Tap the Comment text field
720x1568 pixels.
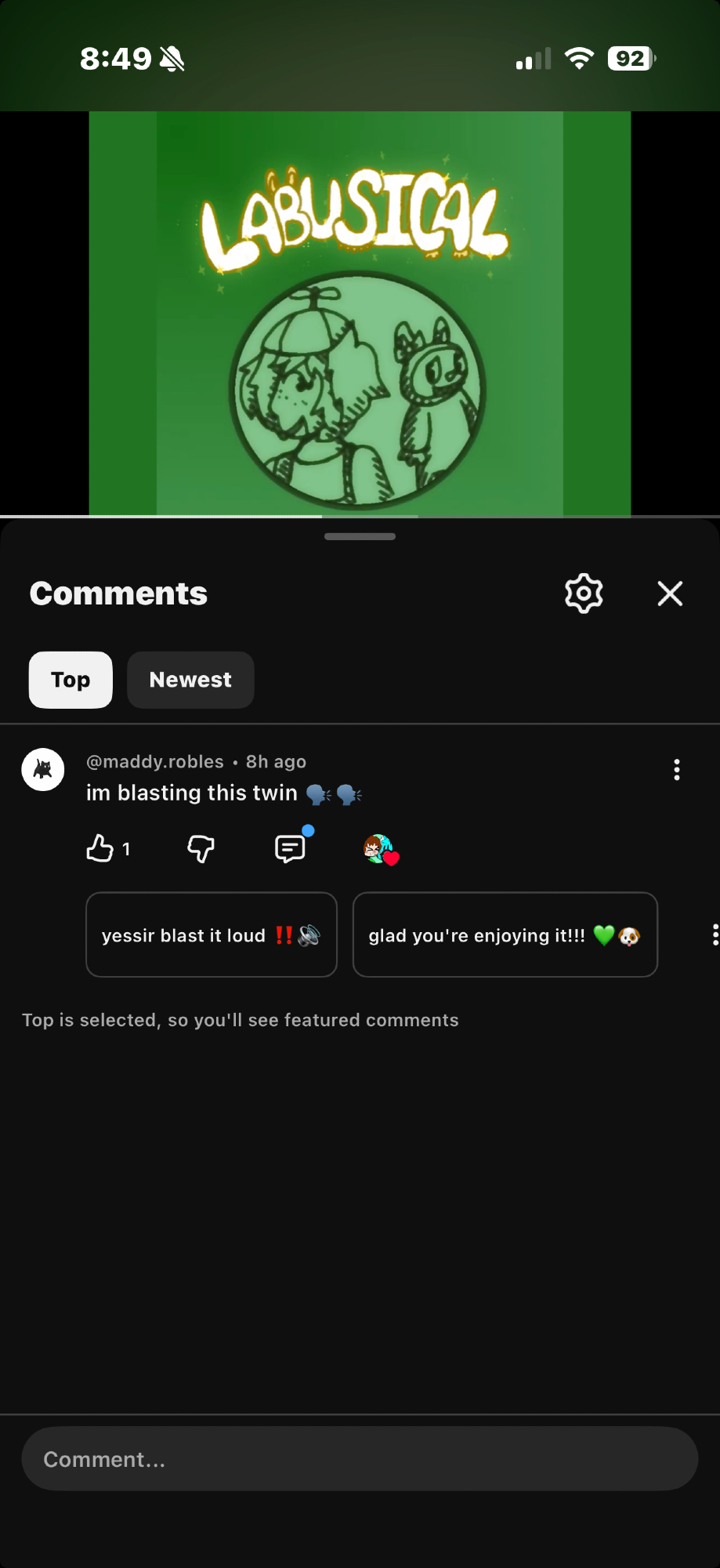point(360,1459)
